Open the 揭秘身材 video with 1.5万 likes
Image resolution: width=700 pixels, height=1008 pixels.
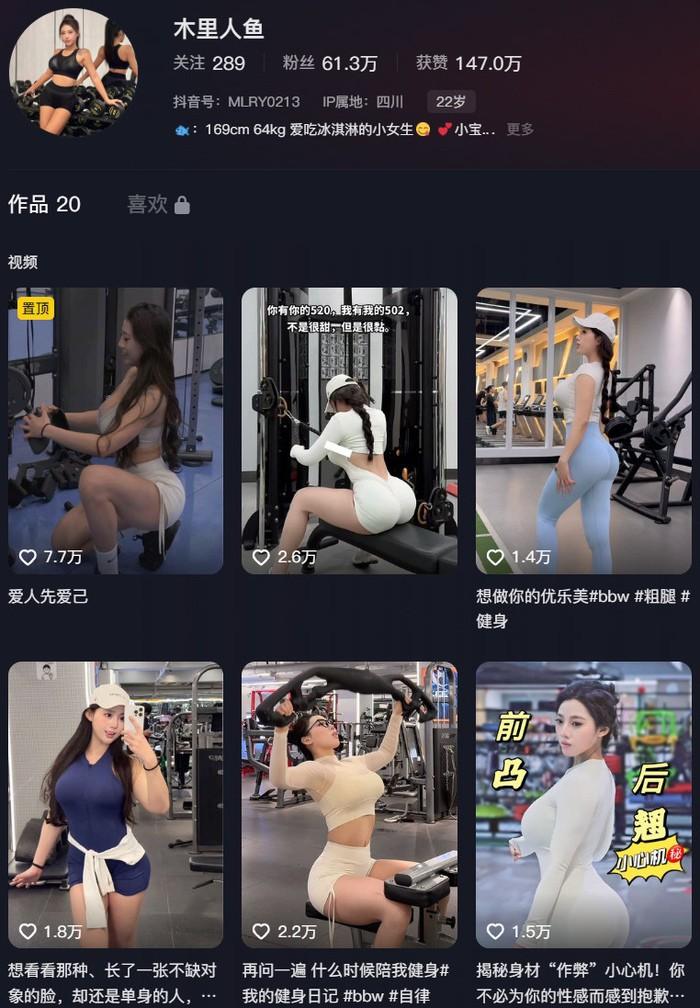tap(583, 804)
